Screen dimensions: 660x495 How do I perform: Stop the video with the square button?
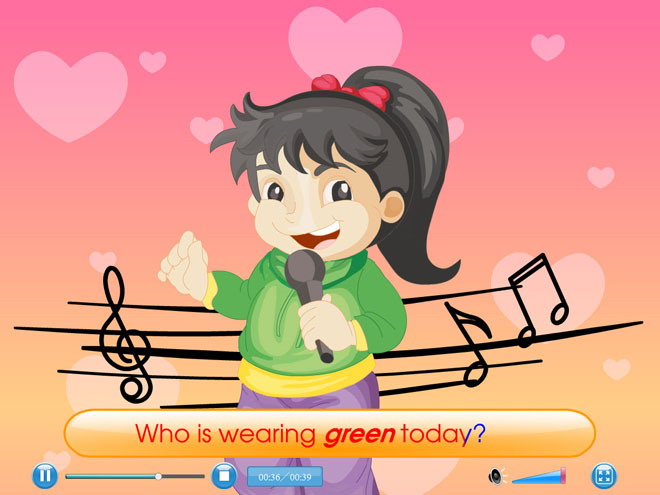[224, 476]
